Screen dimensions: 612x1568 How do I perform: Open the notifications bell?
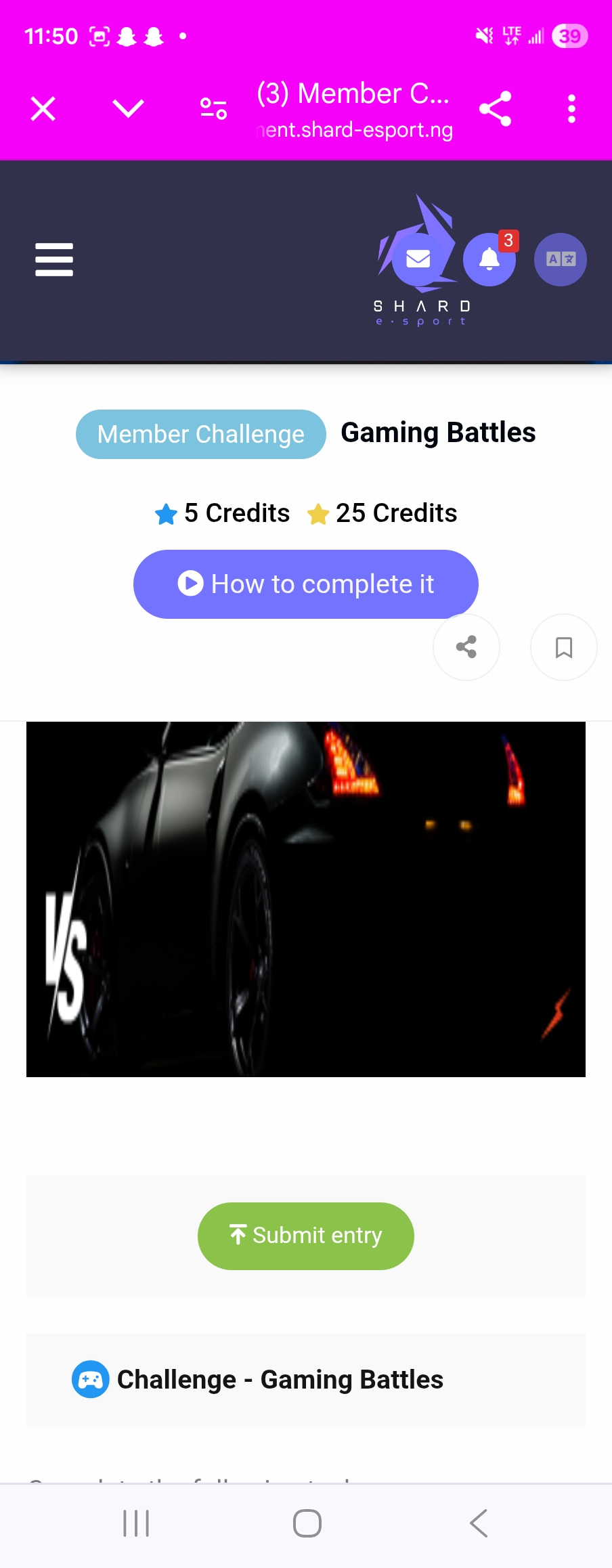(x=489, y=259)
